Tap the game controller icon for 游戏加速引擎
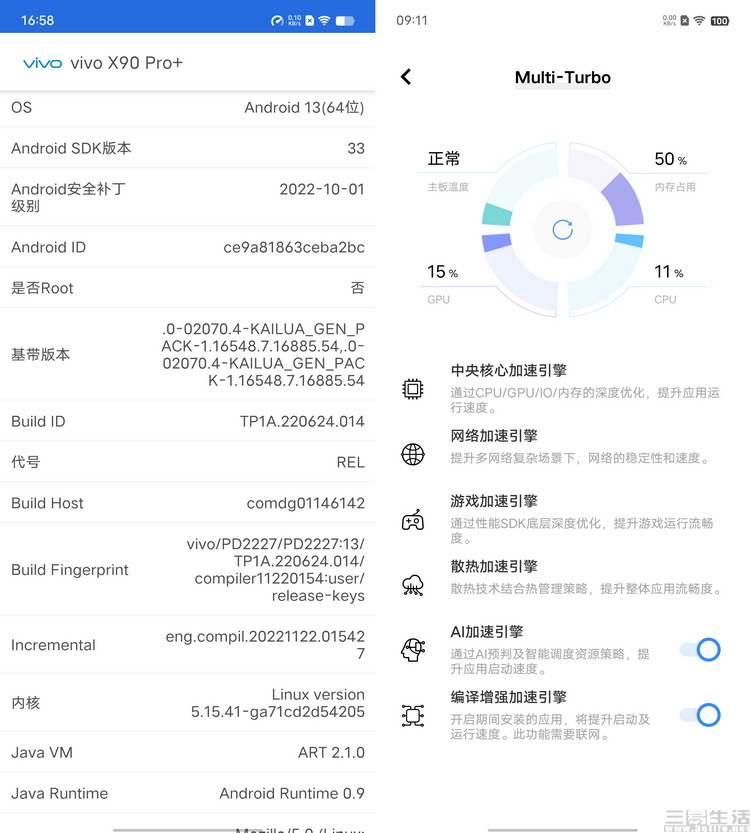The image size is (750, 833). click(x=413, y=516)
